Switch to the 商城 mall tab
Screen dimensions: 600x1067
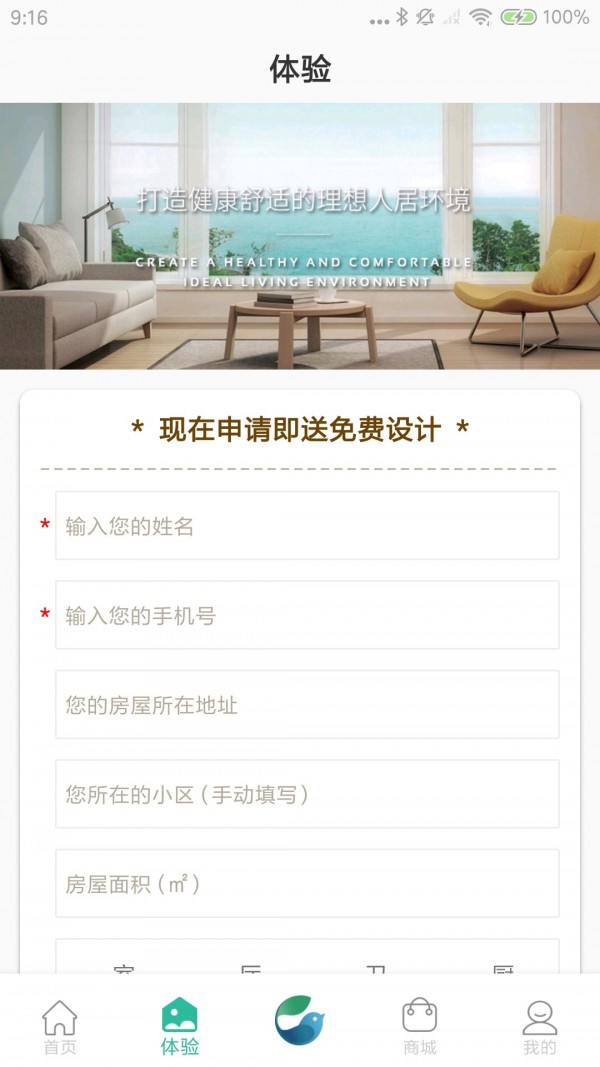tap(420, 1028)
